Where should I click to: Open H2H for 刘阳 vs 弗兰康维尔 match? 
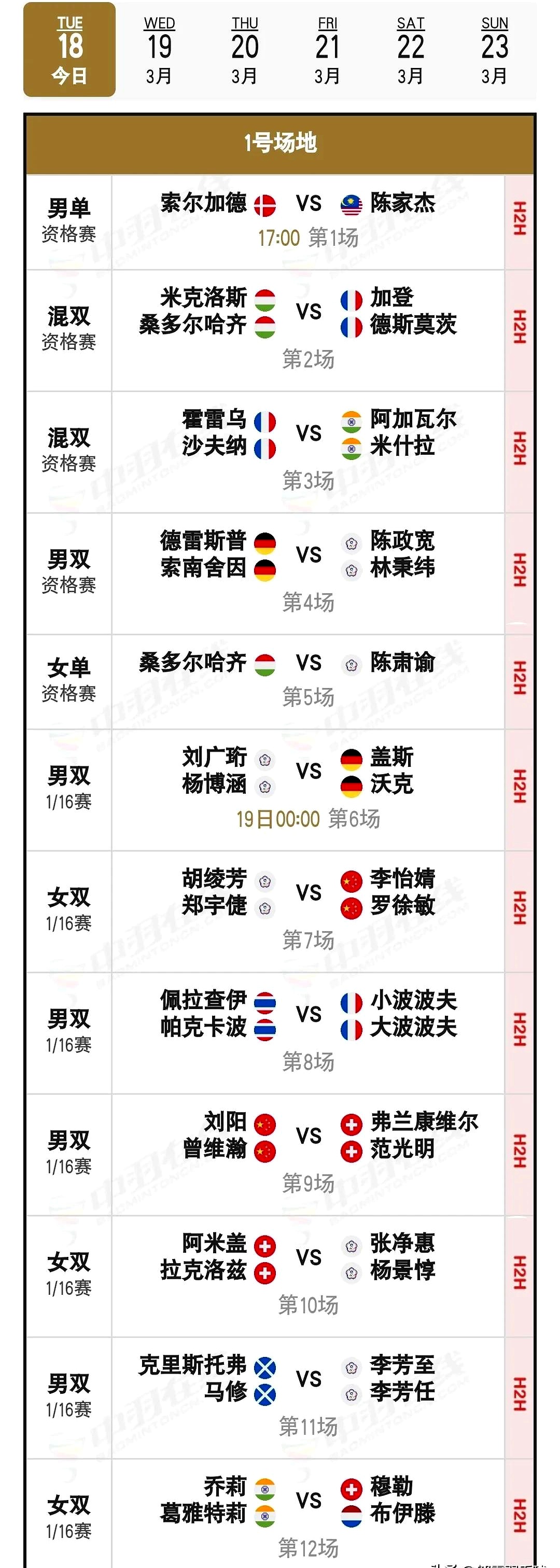click(519, 1152)
